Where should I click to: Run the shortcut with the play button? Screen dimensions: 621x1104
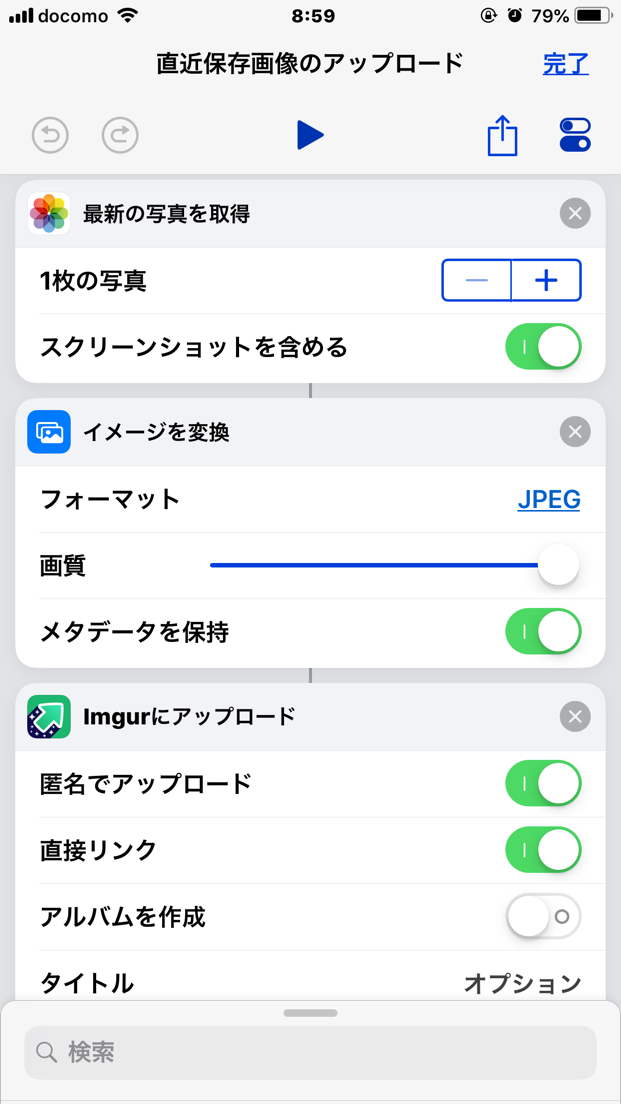(x=310, y=135)
